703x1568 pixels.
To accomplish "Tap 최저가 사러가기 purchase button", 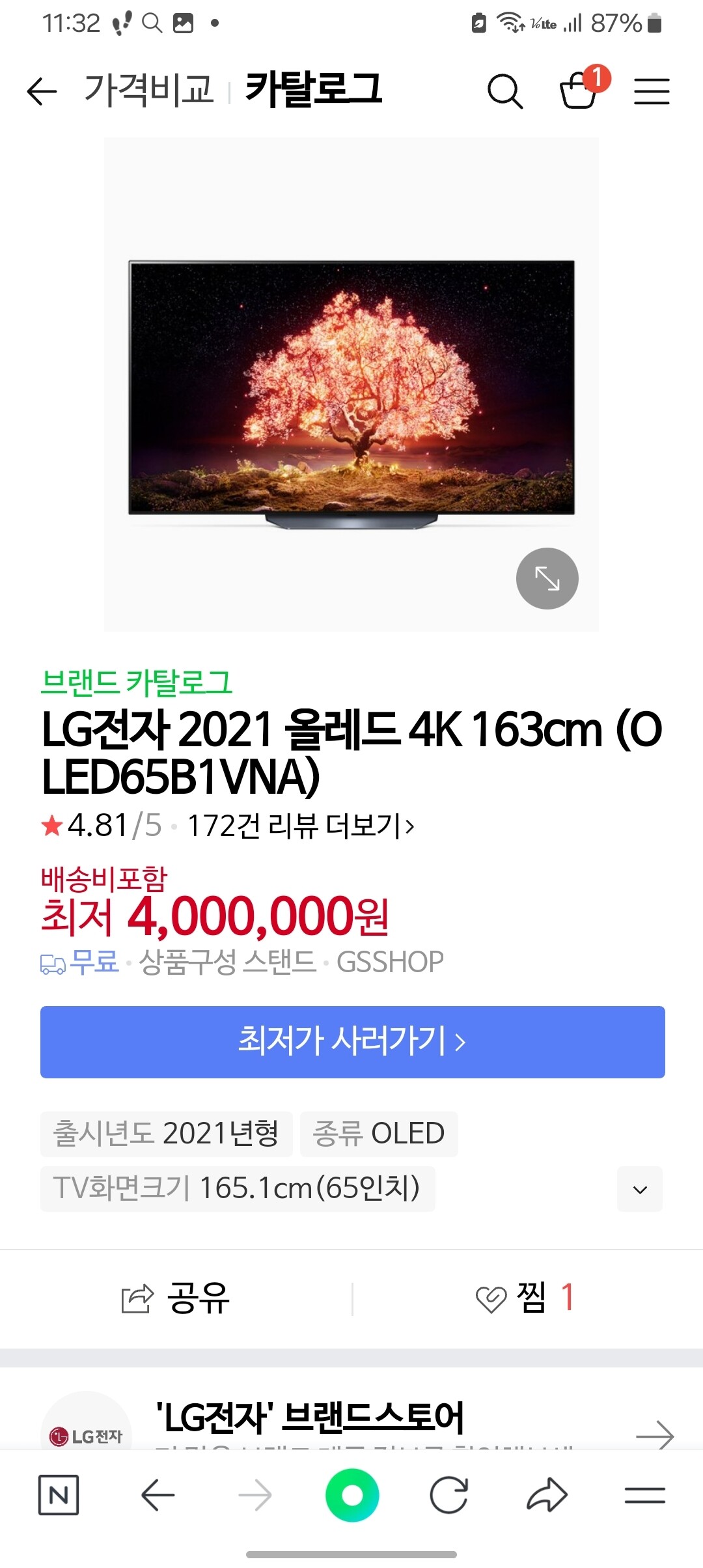I will (x=351, y=1043).
